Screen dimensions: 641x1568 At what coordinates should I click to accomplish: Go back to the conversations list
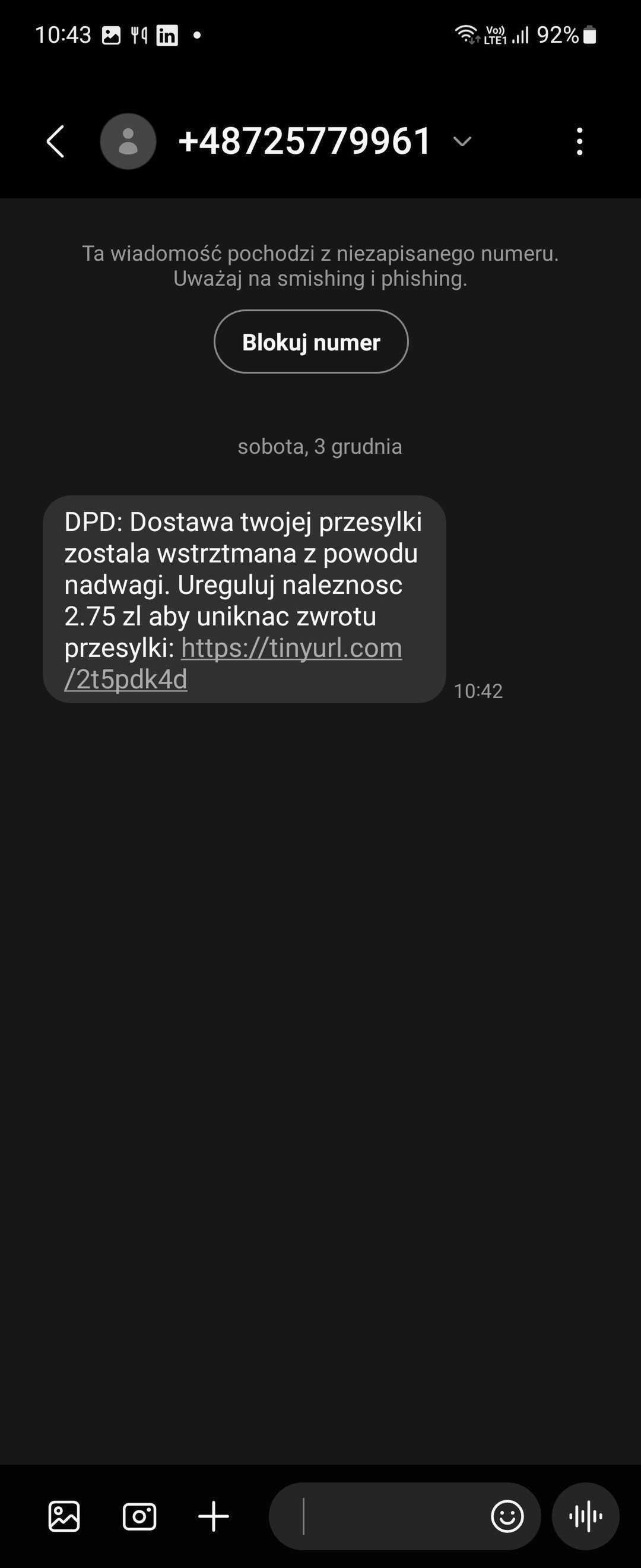56,142
